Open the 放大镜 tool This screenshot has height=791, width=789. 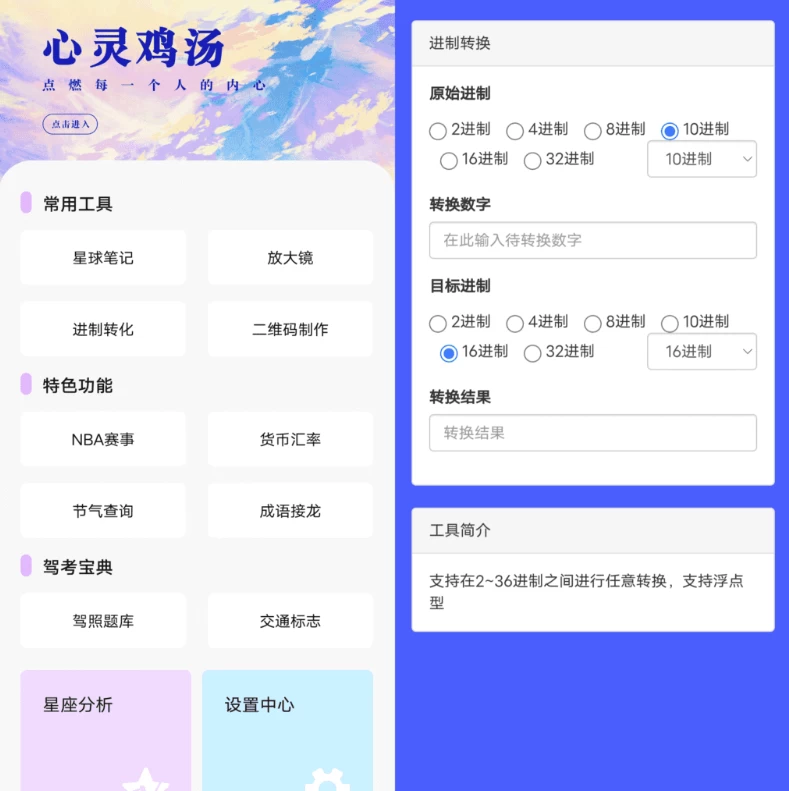tap(290, 258)
